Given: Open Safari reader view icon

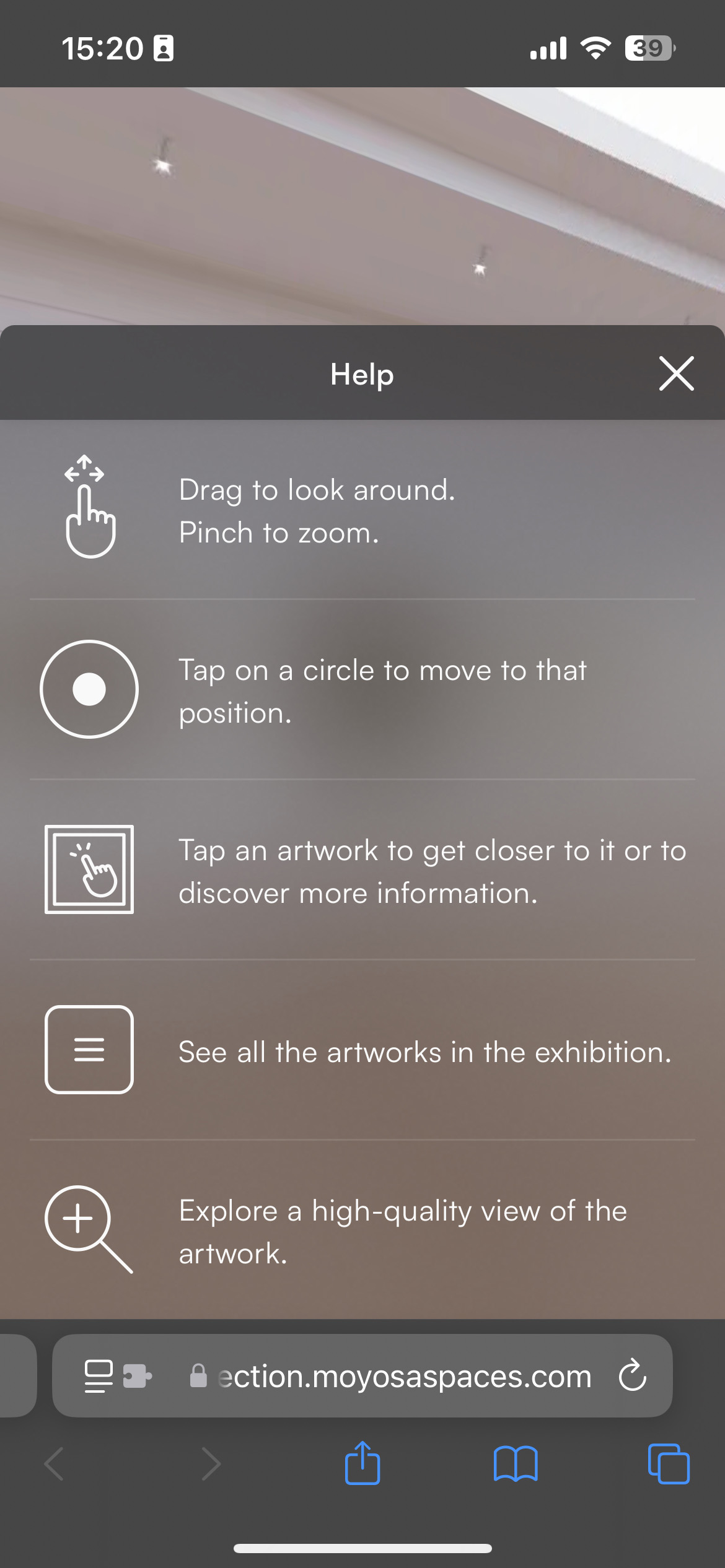Looking at the screenshot, I should [98, 1376].
